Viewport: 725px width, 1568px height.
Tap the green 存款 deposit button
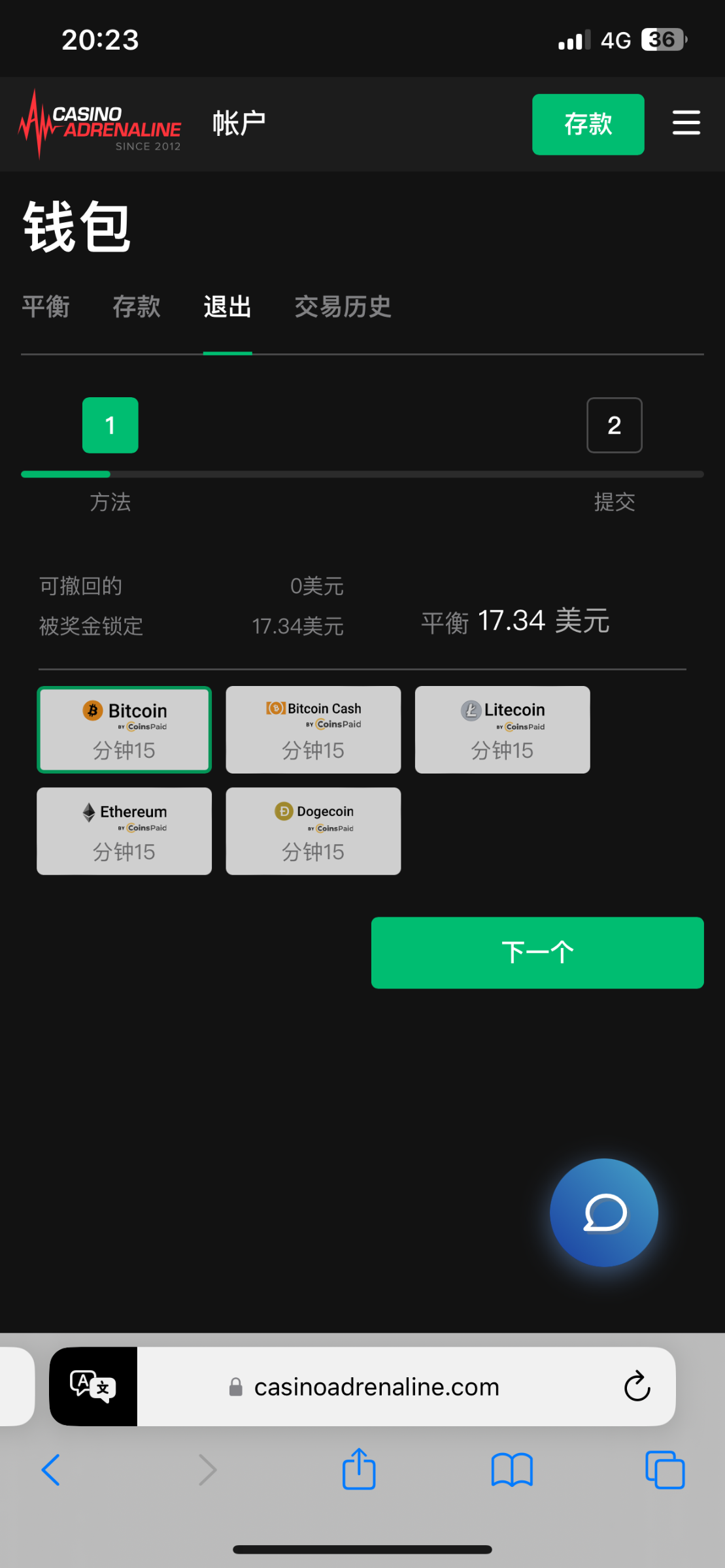click(588, 124)
